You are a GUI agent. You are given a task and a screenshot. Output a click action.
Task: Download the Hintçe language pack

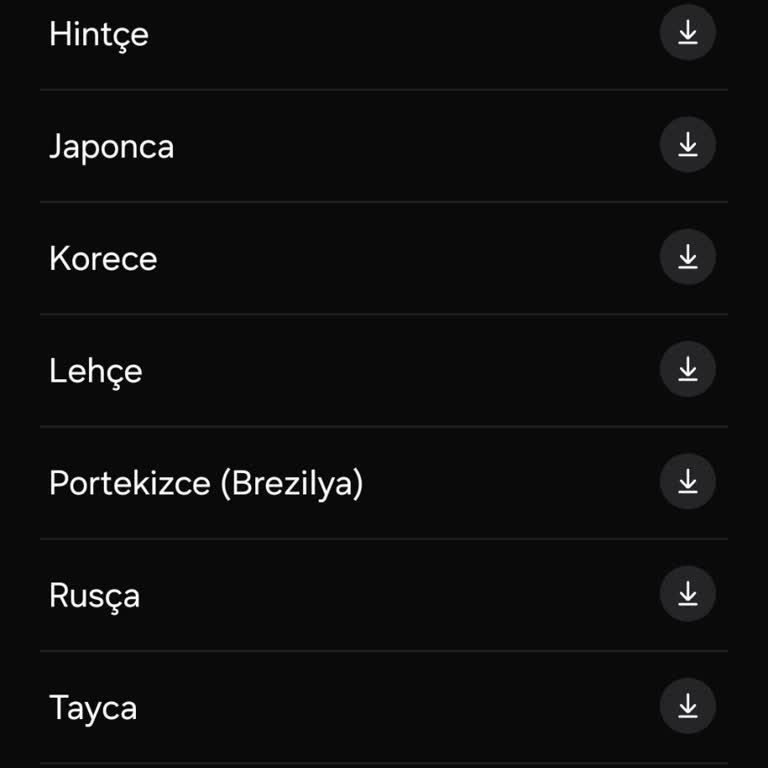point(688,33)
